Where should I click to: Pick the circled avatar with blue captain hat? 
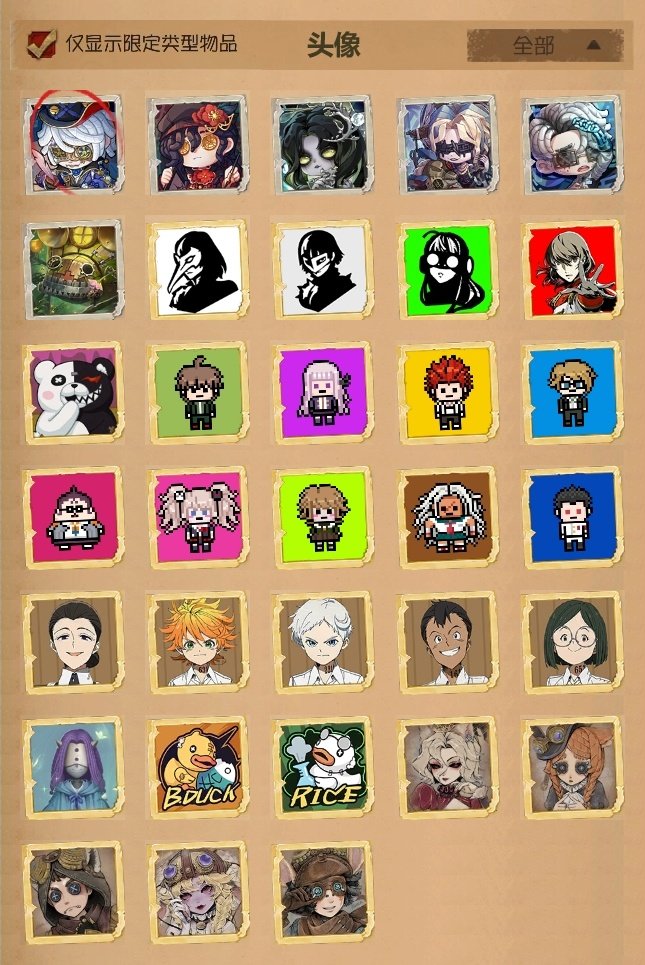pyautogui.click(x=73, y=144)
